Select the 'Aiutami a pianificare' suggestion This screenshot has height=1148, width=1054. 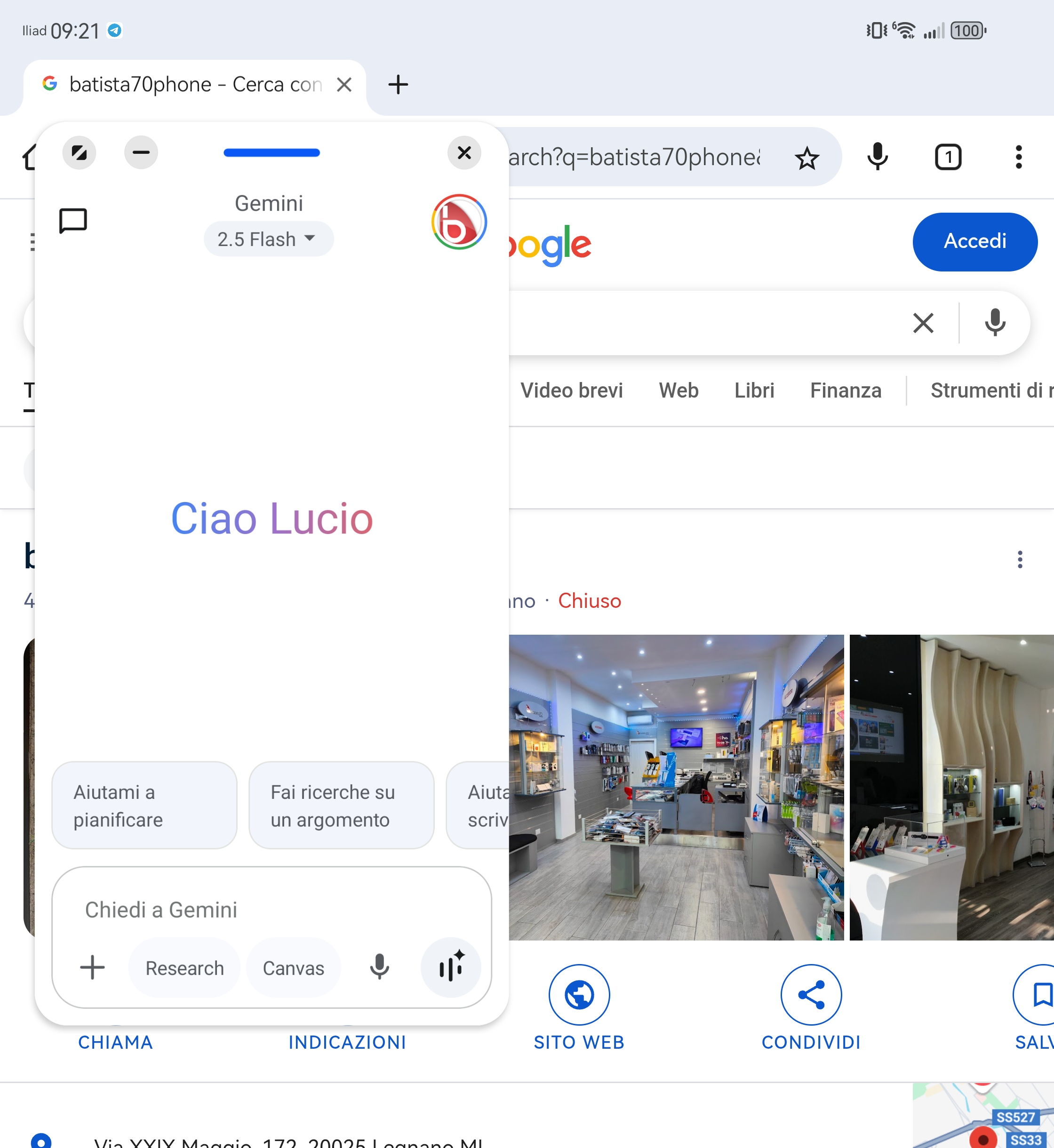pos(144,805)
